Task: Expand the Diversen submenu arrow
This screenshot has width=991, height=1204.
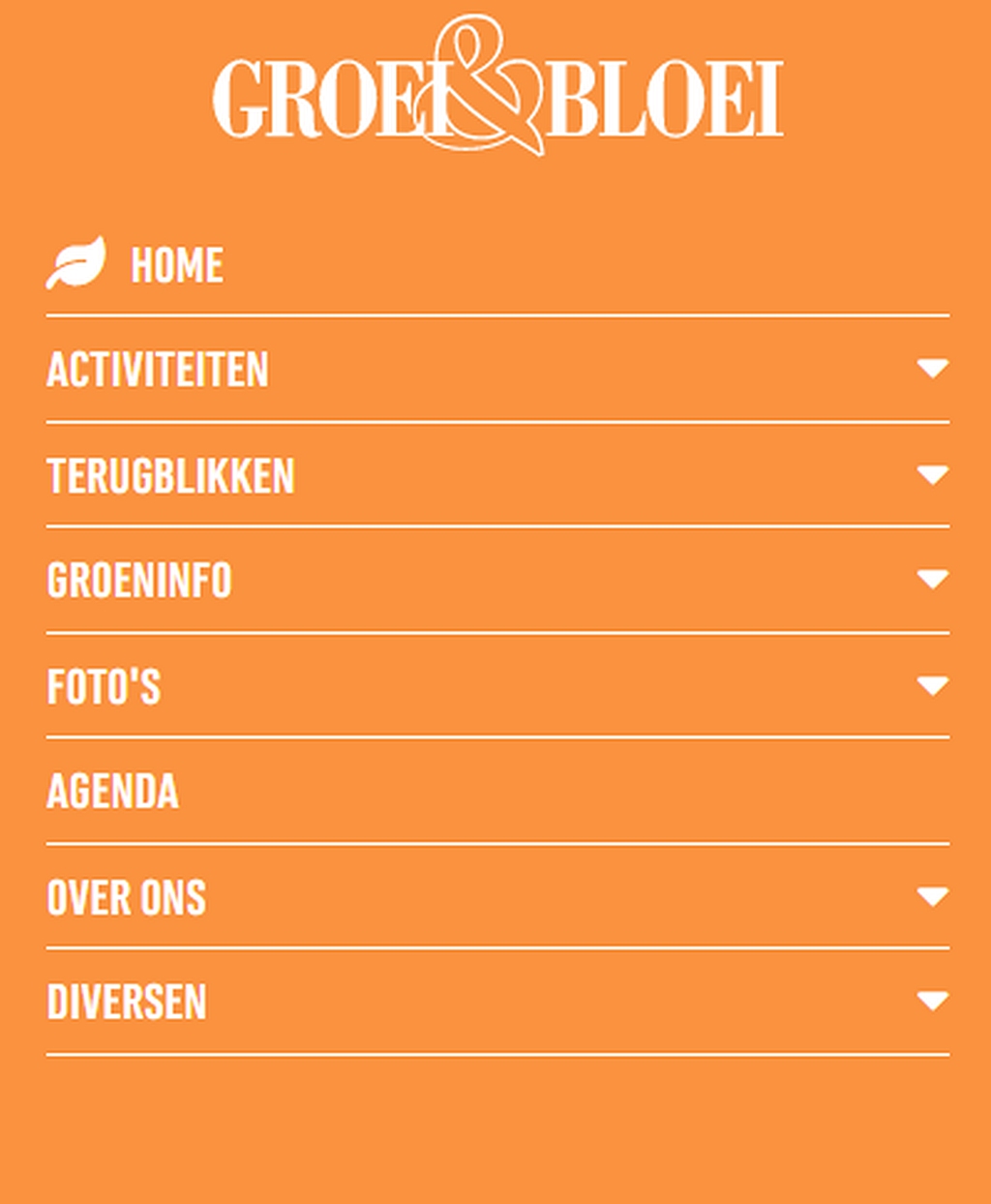Action: pos(932,1001)
